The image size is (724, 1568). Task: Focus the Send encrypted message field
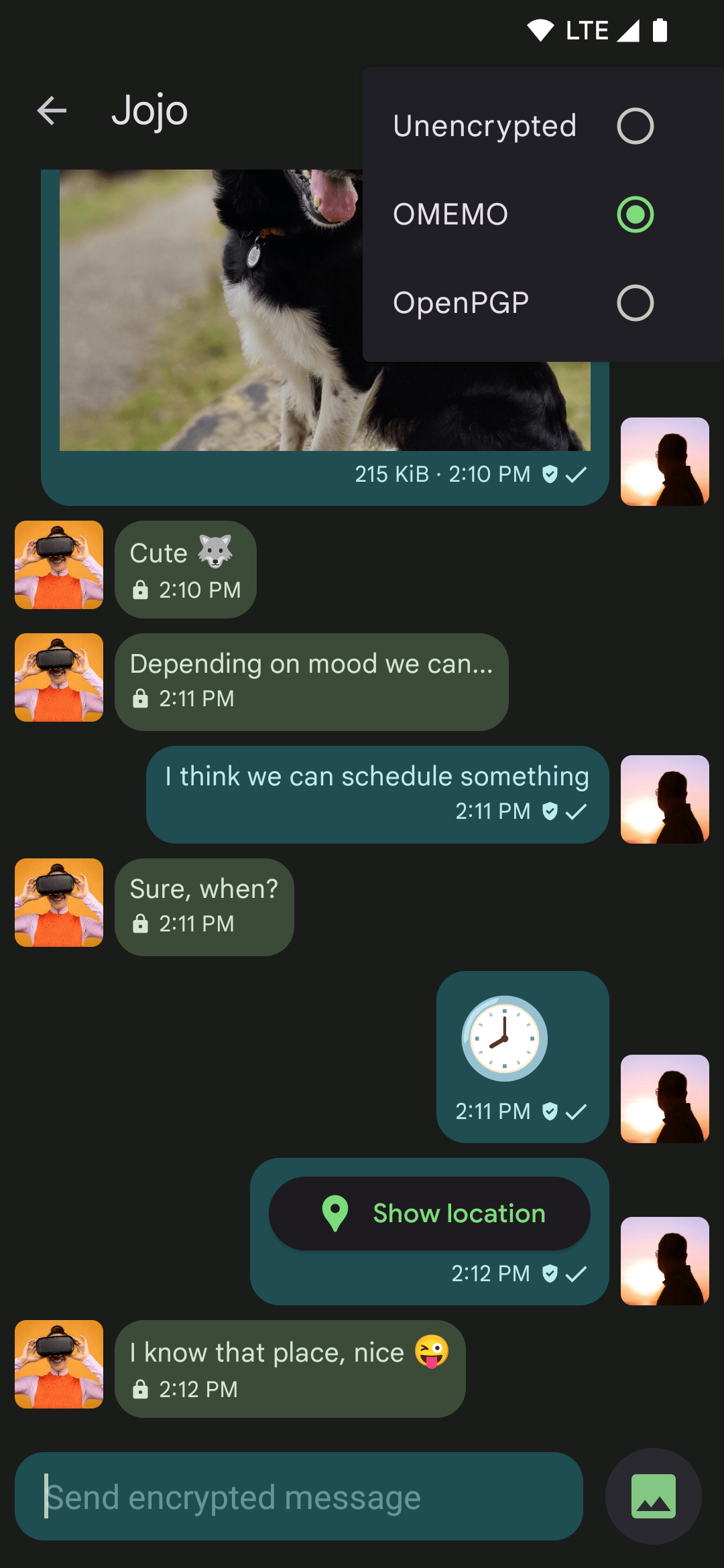click(298, 1496)
